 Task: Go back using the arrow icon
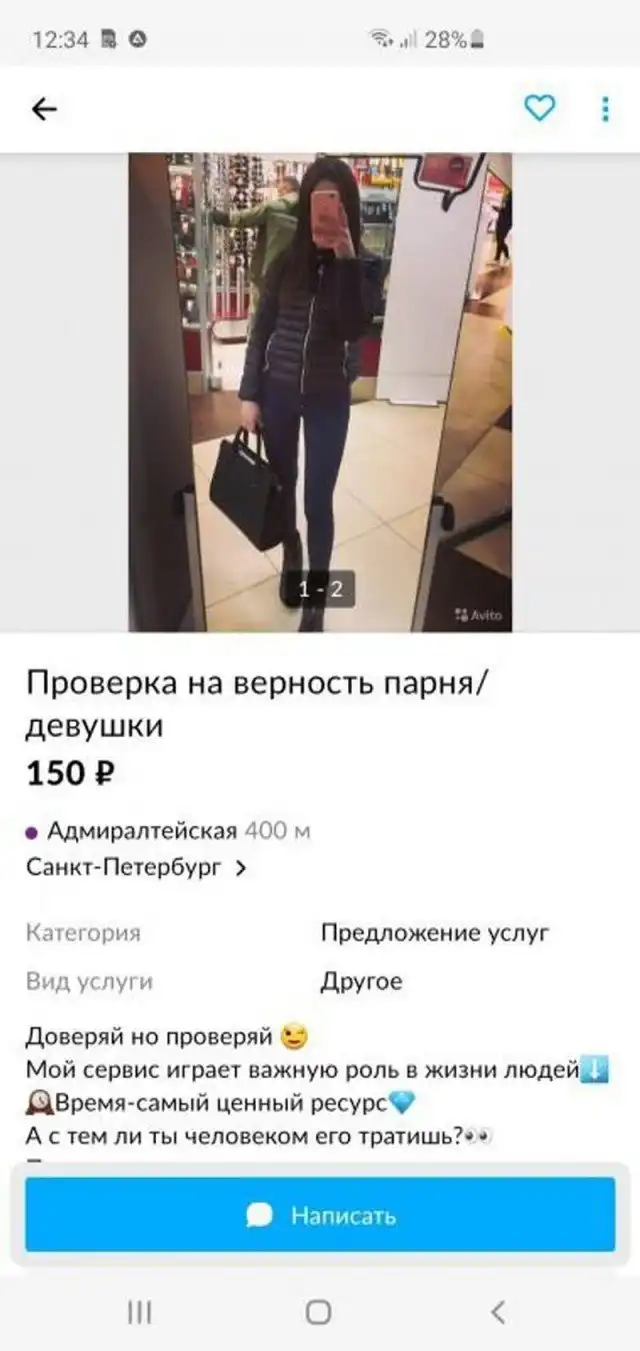(45, 109)
